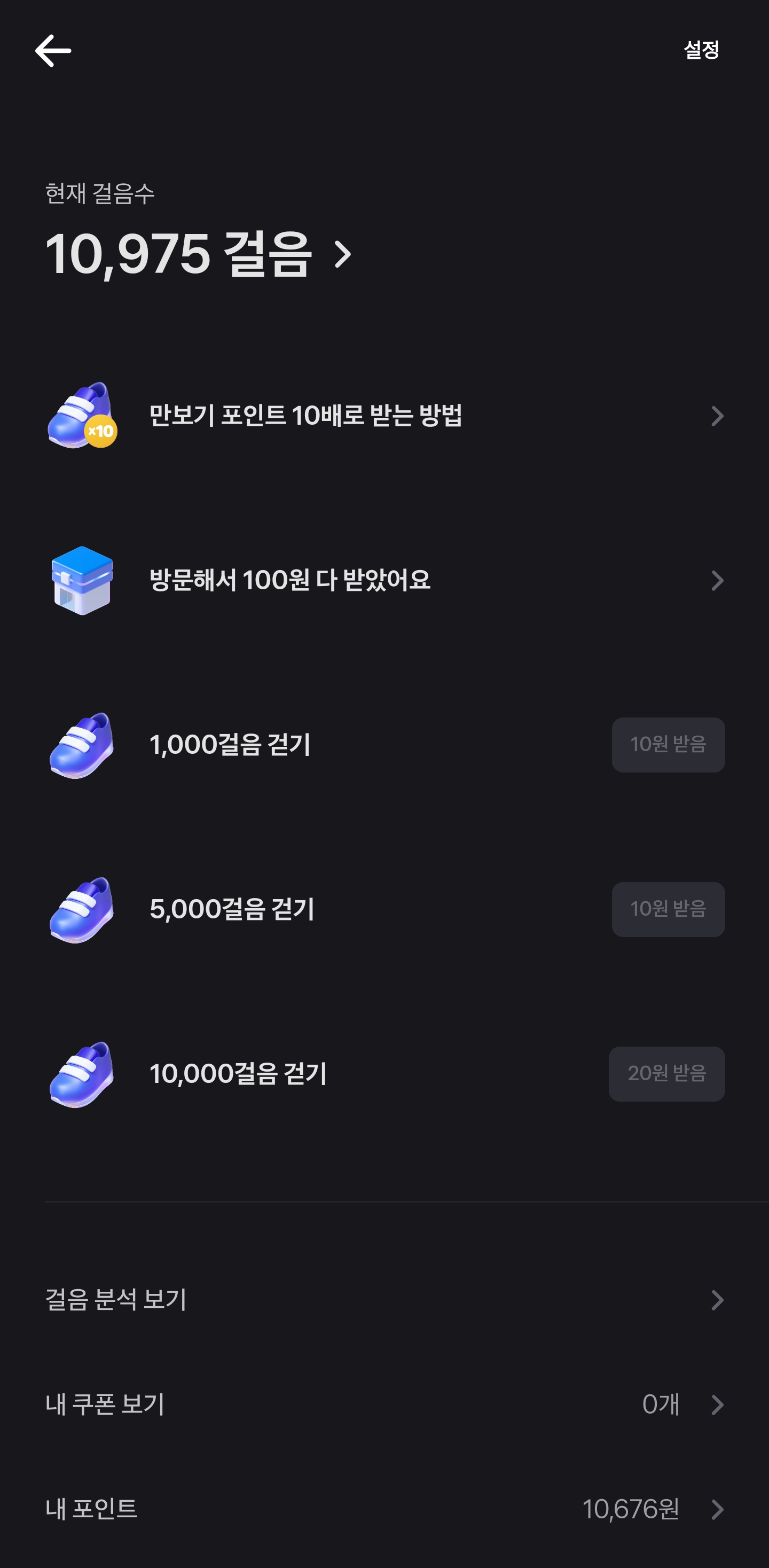Open 만보기 포인트 10배로 받는 방법
The image size is (769, 1568).
(x=384, y=416)
